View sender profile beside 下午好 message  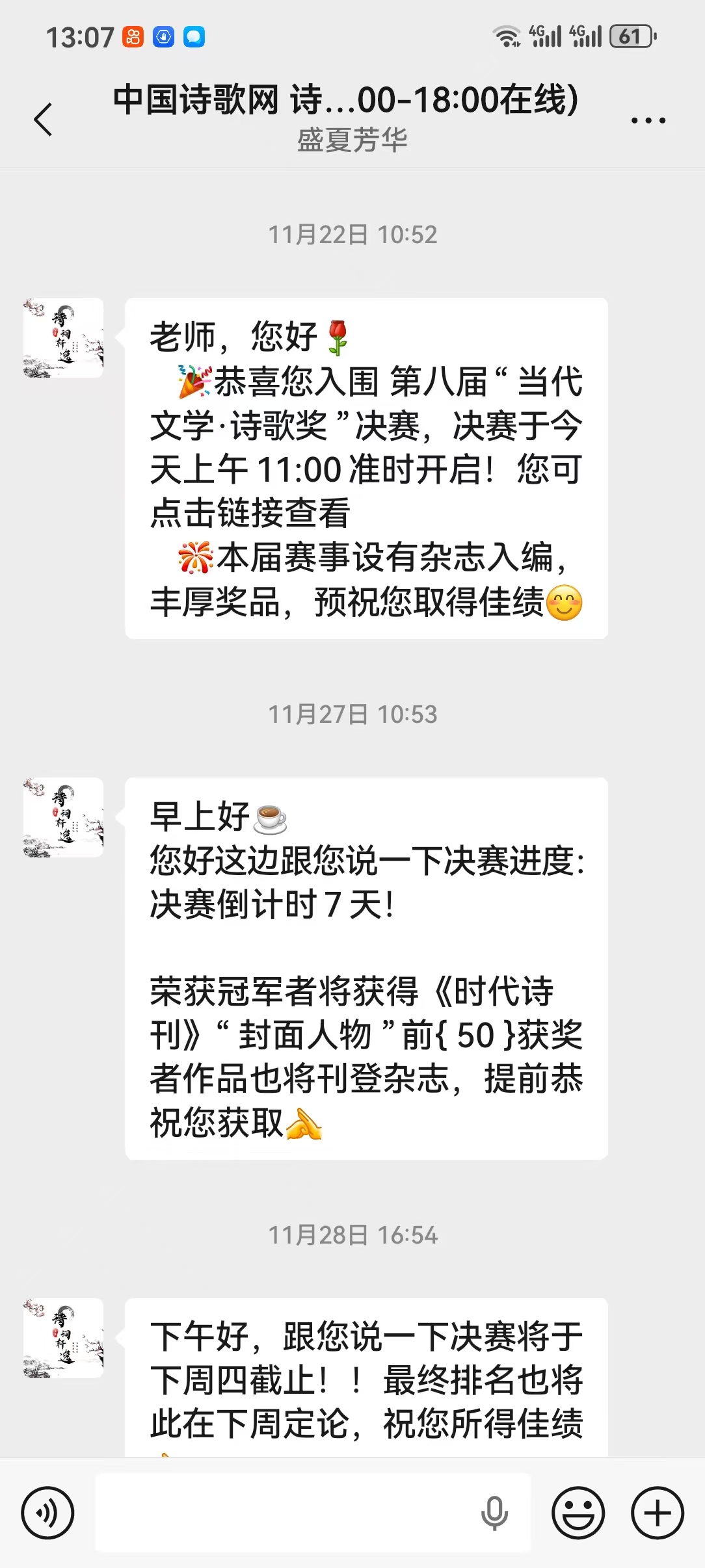point(64,1338)
